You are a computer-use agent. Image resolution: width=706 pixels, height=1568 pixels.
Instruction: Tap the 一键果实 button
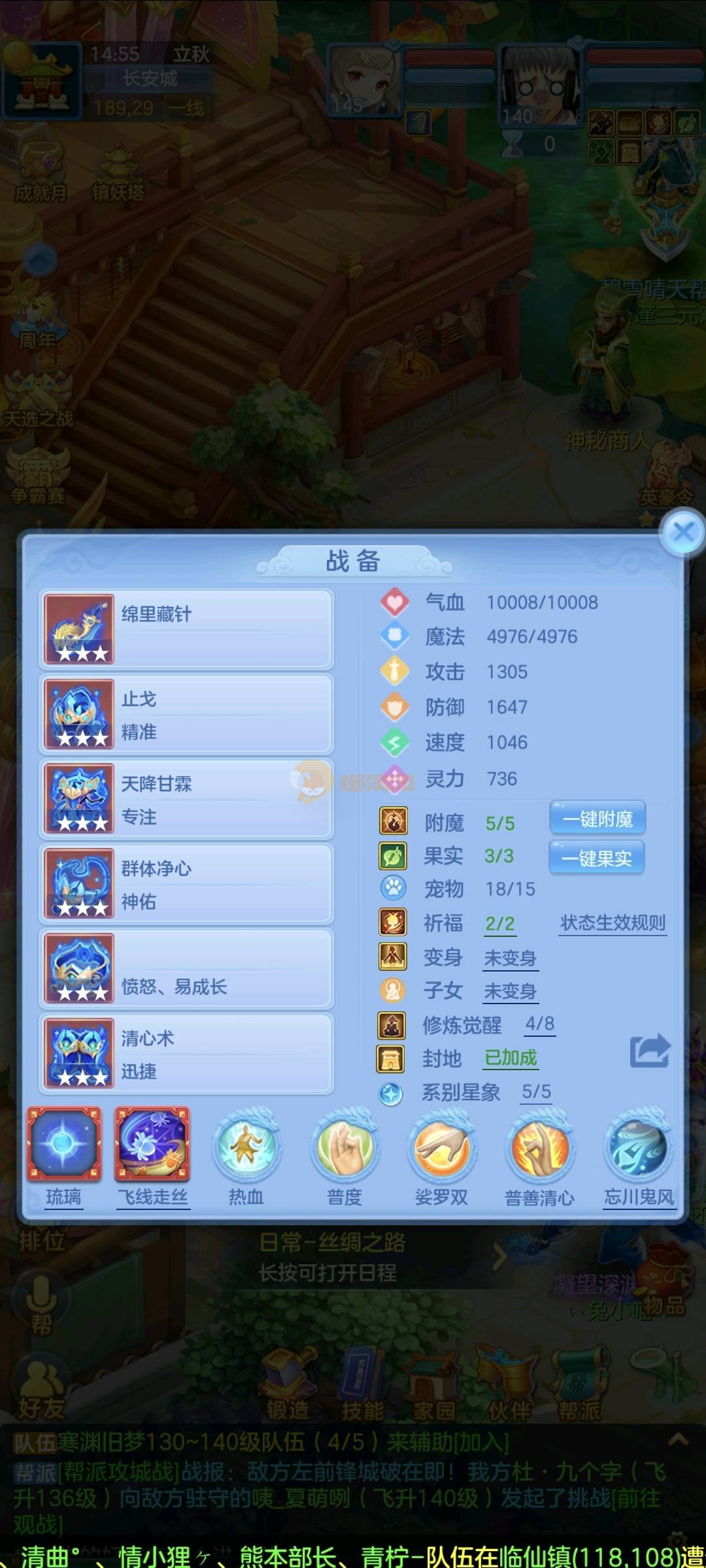coord(596,858)
